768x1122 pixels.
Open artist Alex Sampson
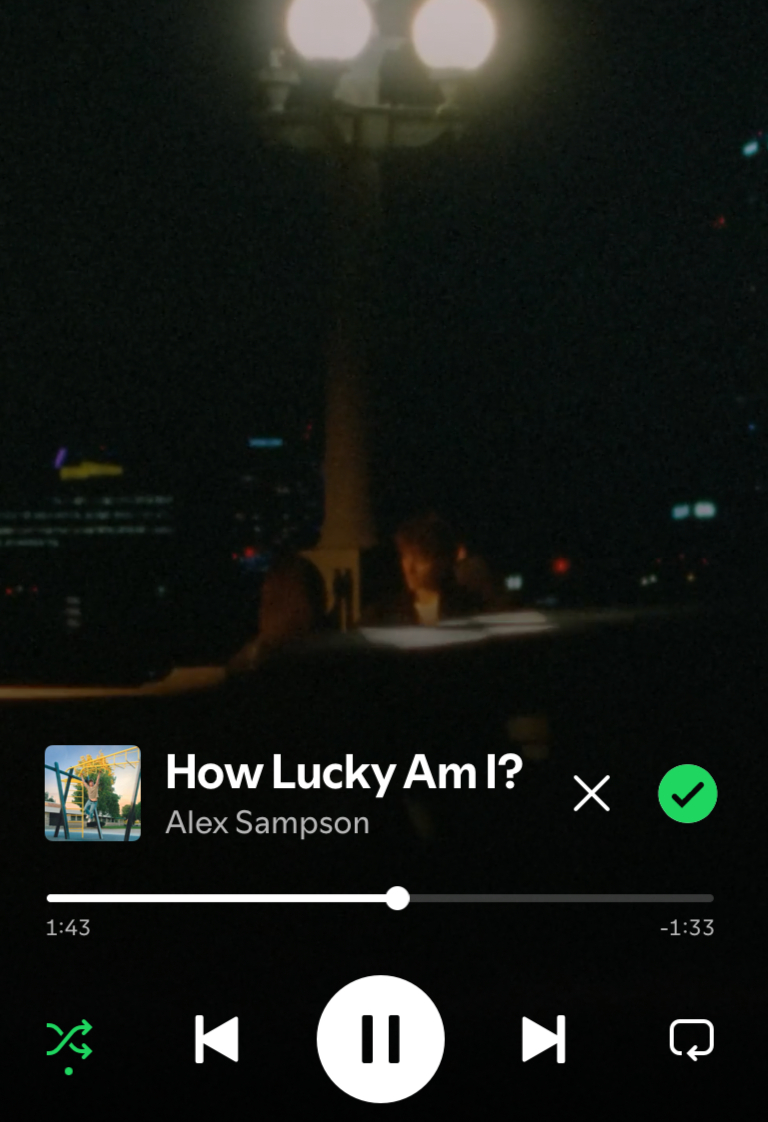pyautogui.click(x=267, y=823)
